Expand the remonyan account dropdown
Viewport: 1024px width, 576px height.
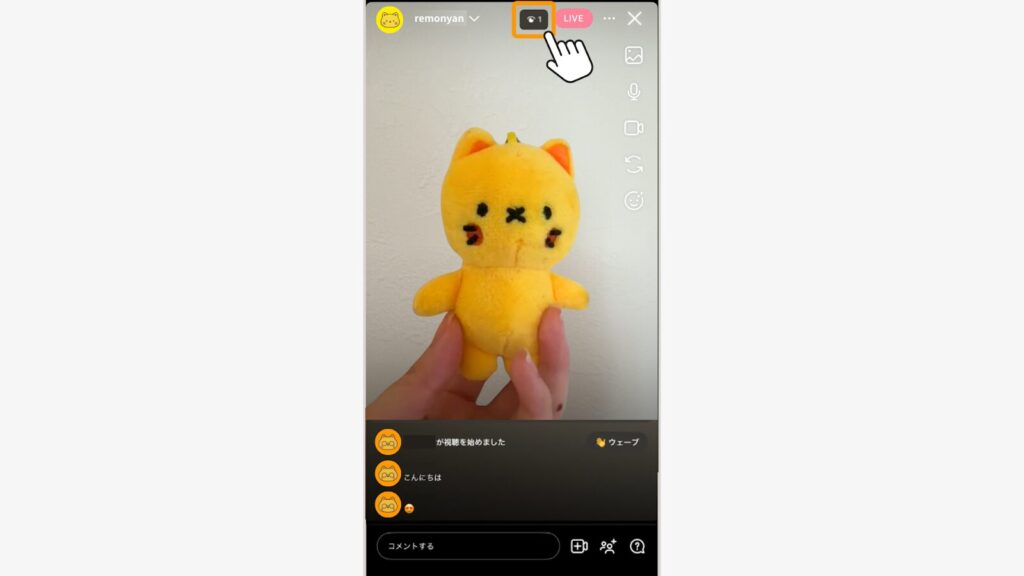click(x=474, y=19)
